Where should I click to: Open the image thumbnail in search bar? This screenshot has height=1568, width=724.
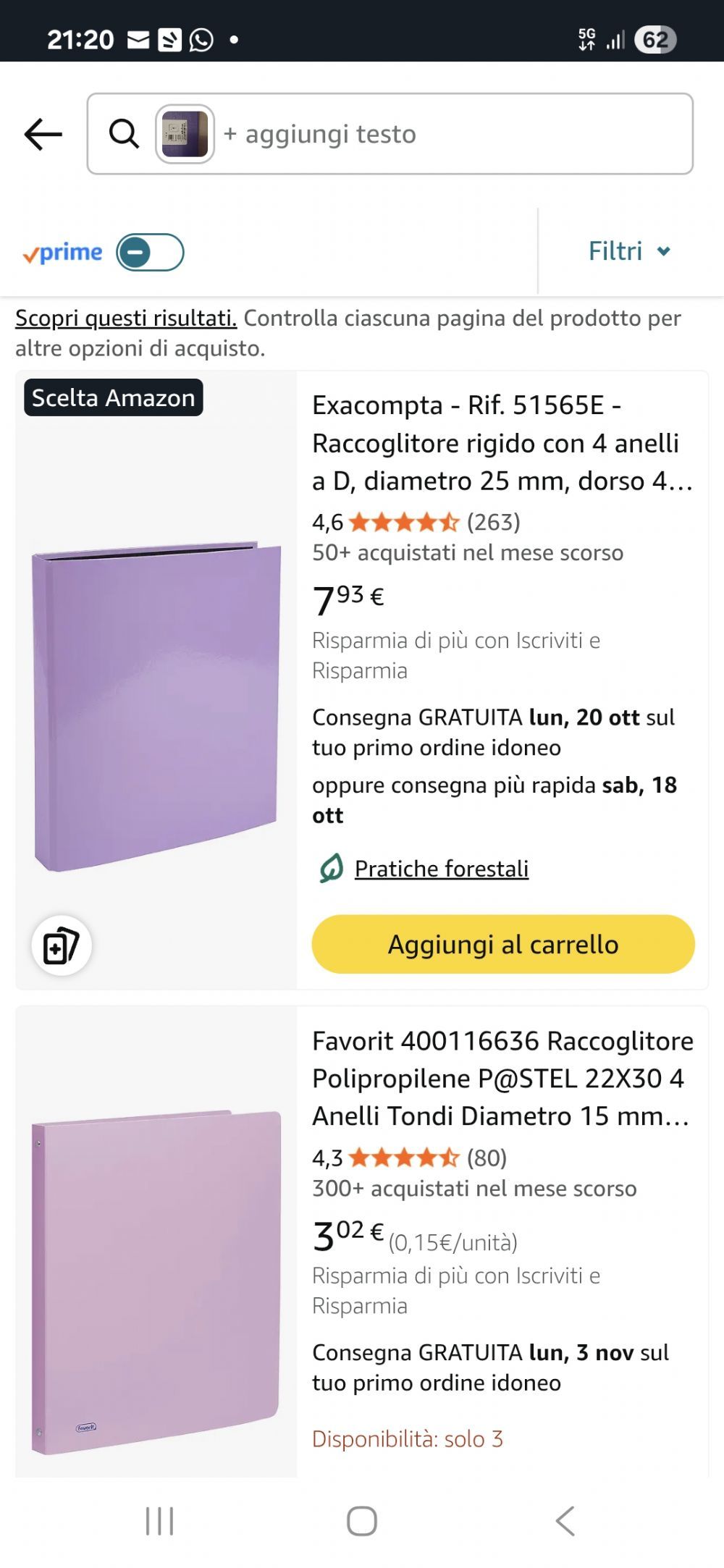click(185, 134)
